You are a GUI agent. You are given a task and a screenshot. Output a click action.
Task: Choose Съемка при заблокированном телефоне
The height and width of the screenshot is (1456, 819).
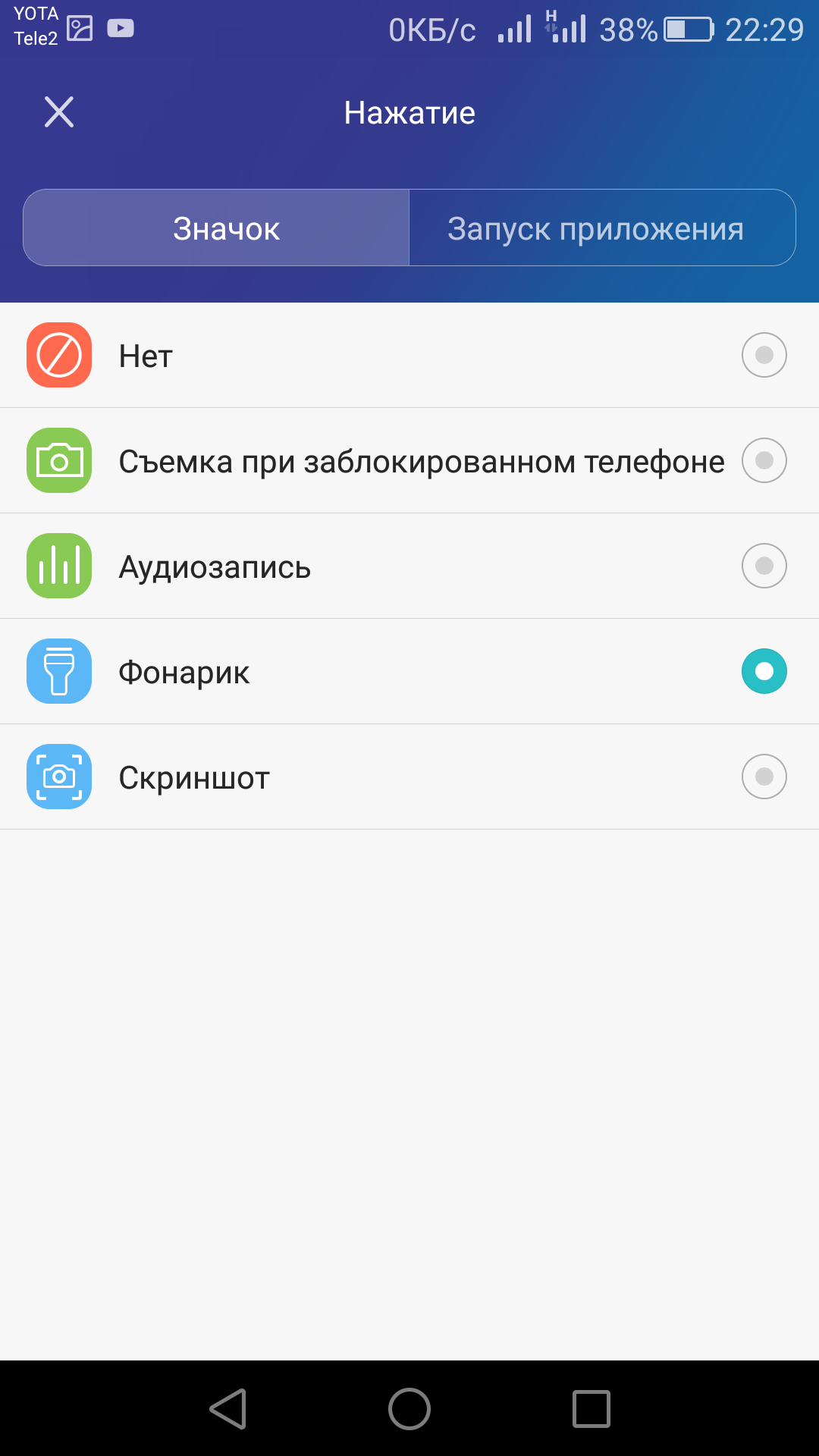point(409,460)
